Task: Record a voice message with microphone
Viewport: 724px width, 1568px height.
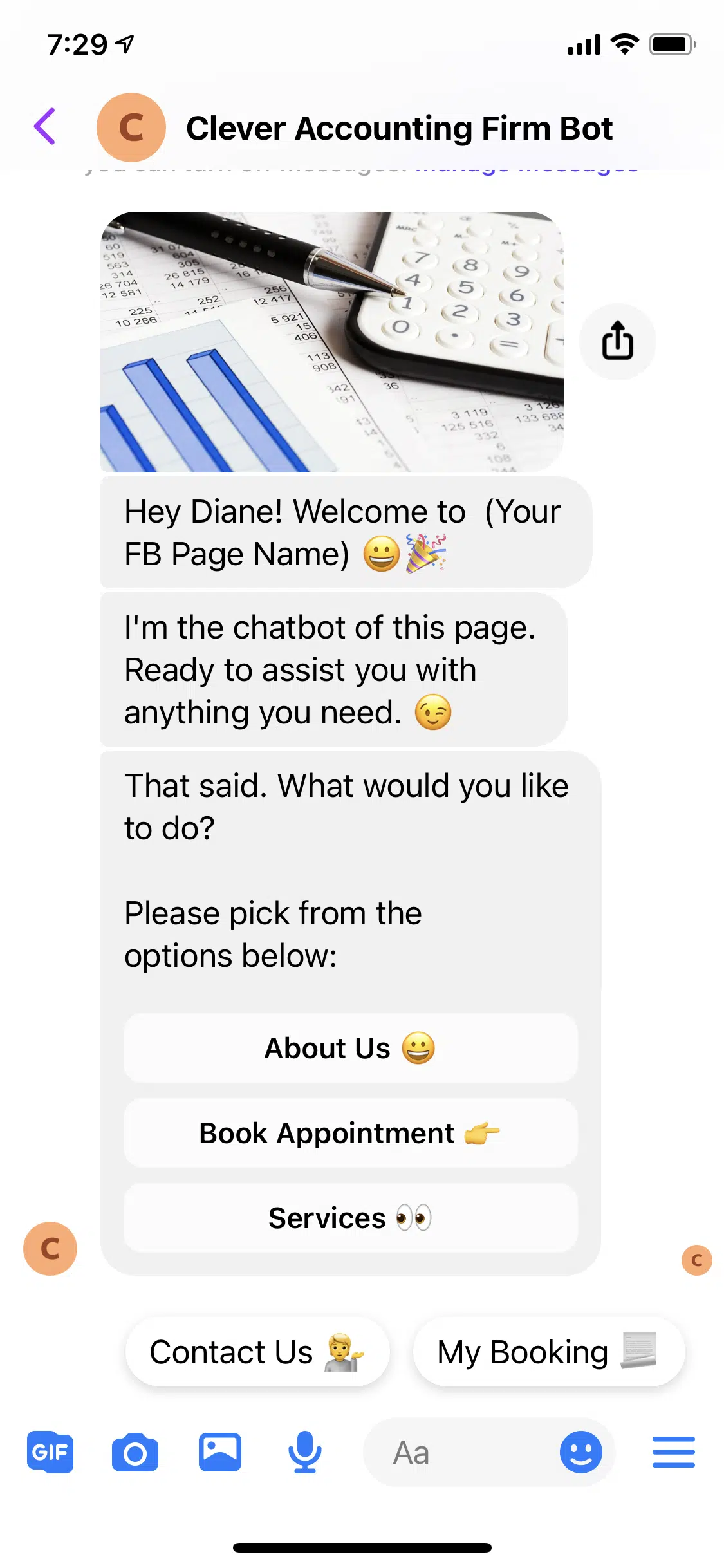Action: (304, 1452)
